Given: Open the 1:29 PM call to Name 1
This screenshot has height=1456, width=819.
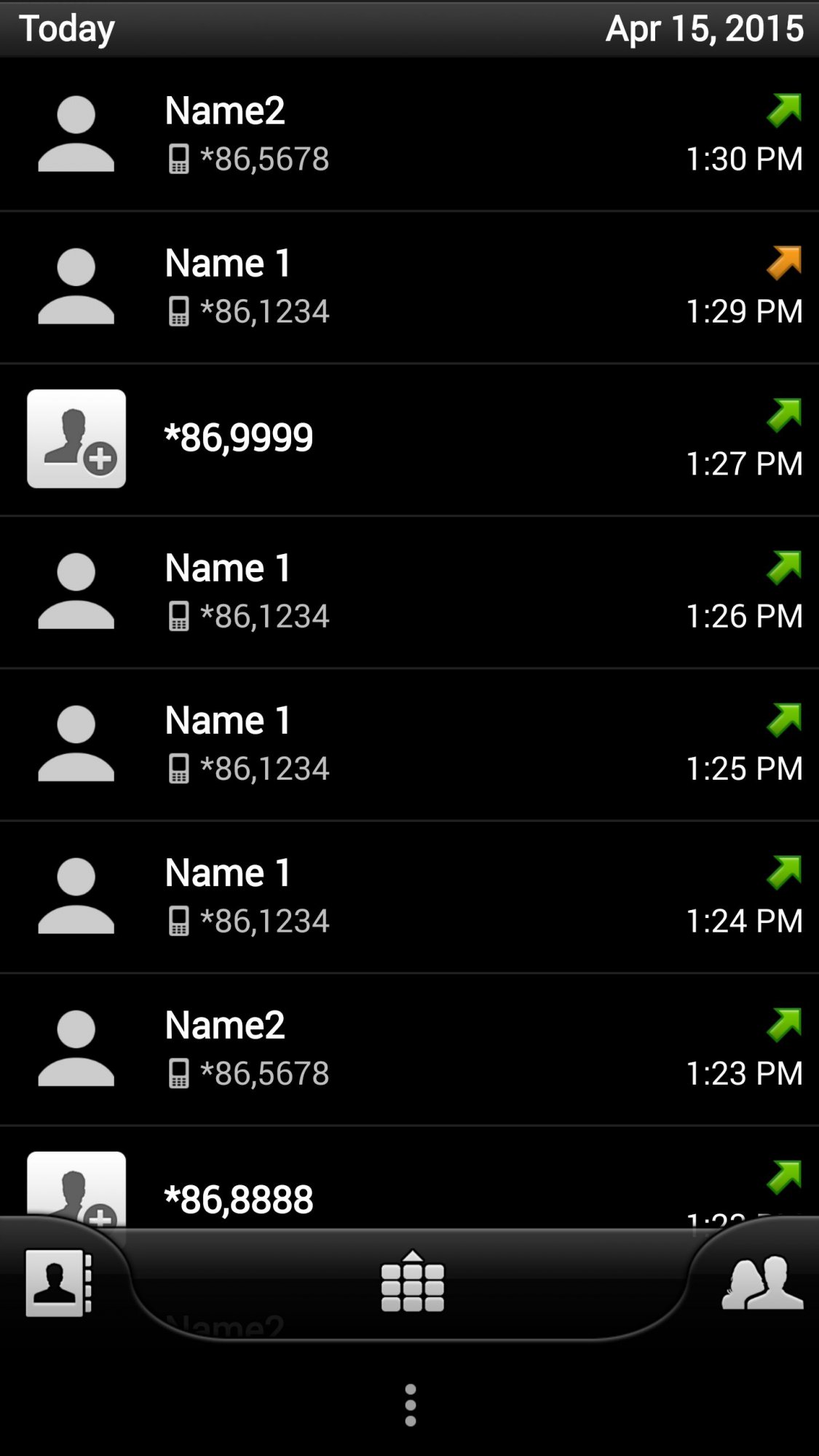Looking at the screenshot, I should point(437,287).
